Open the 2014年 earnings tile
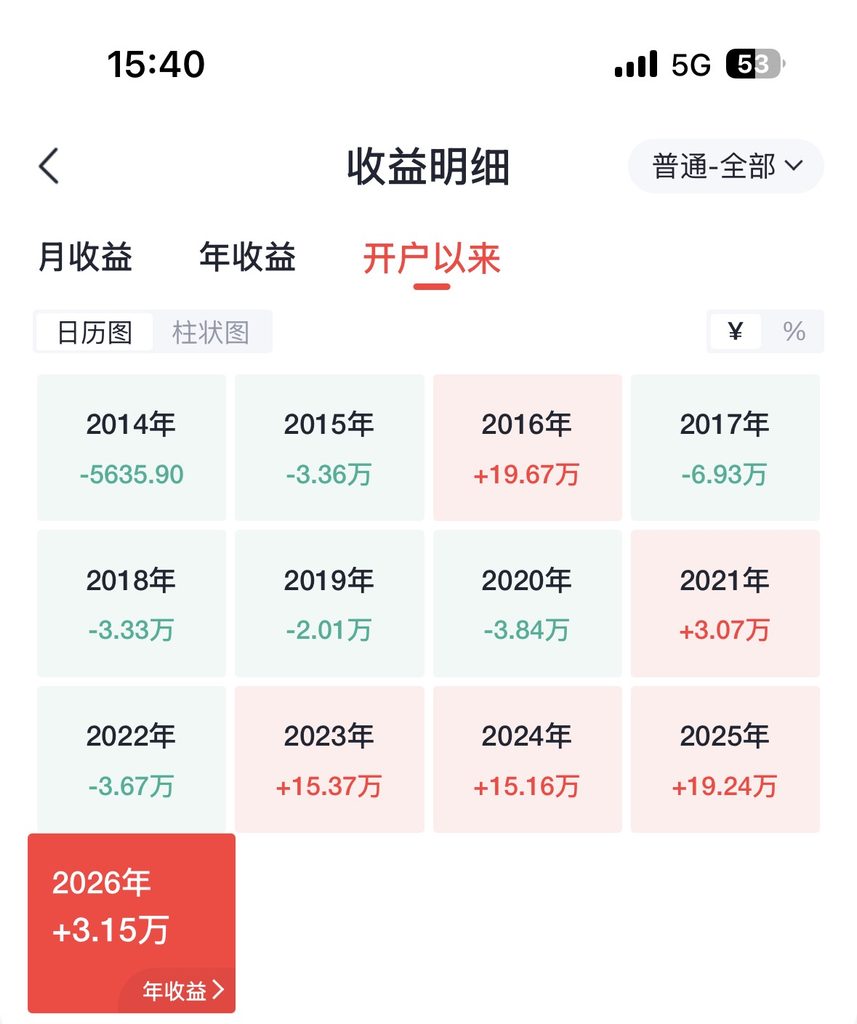The height and width of the screenshot is (1024, 857). (131, 447)
